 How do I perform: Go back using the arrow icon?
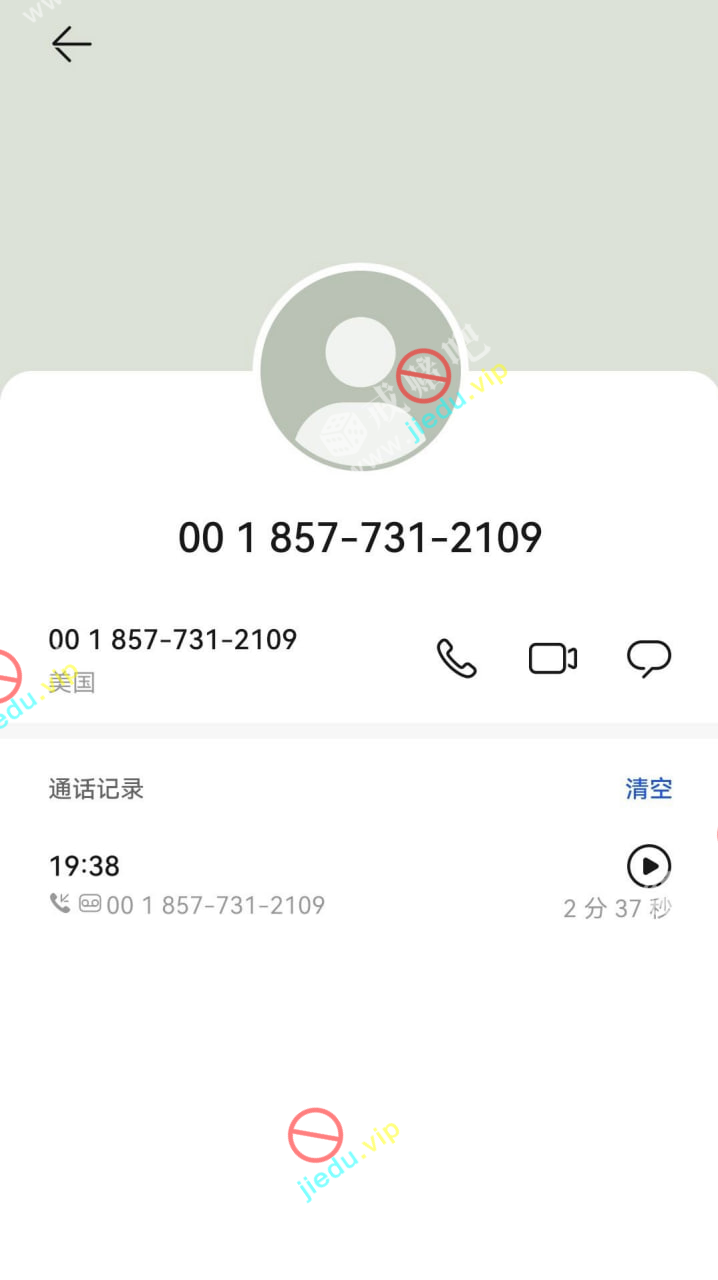tap(71, 44)
